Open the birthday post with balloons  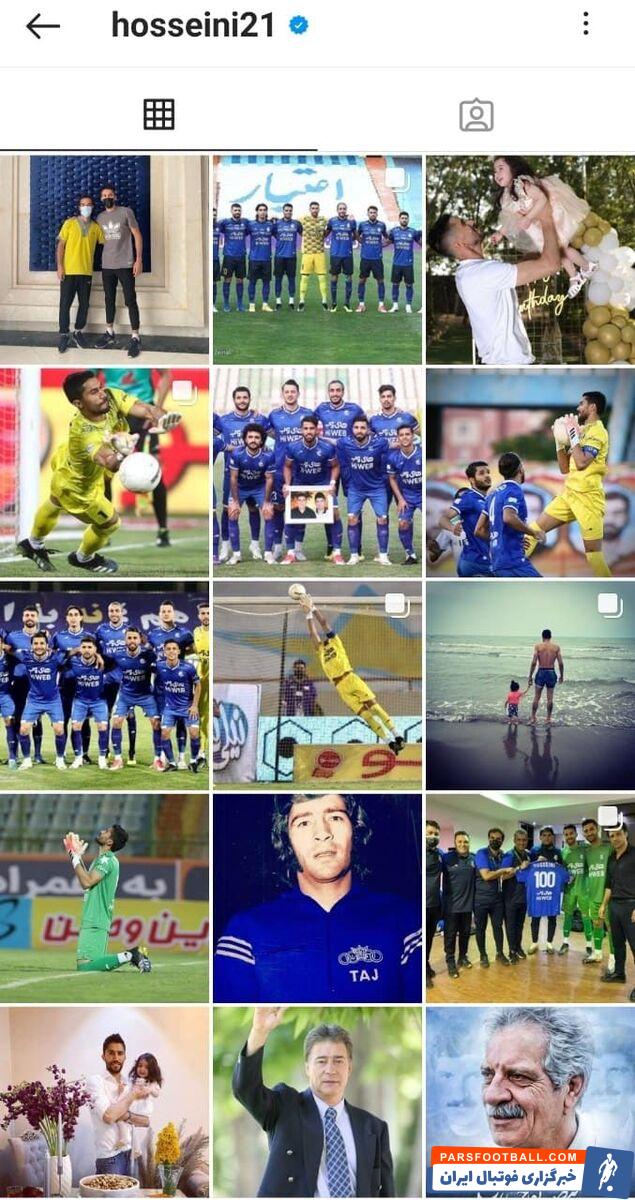[x=530, y=259]
